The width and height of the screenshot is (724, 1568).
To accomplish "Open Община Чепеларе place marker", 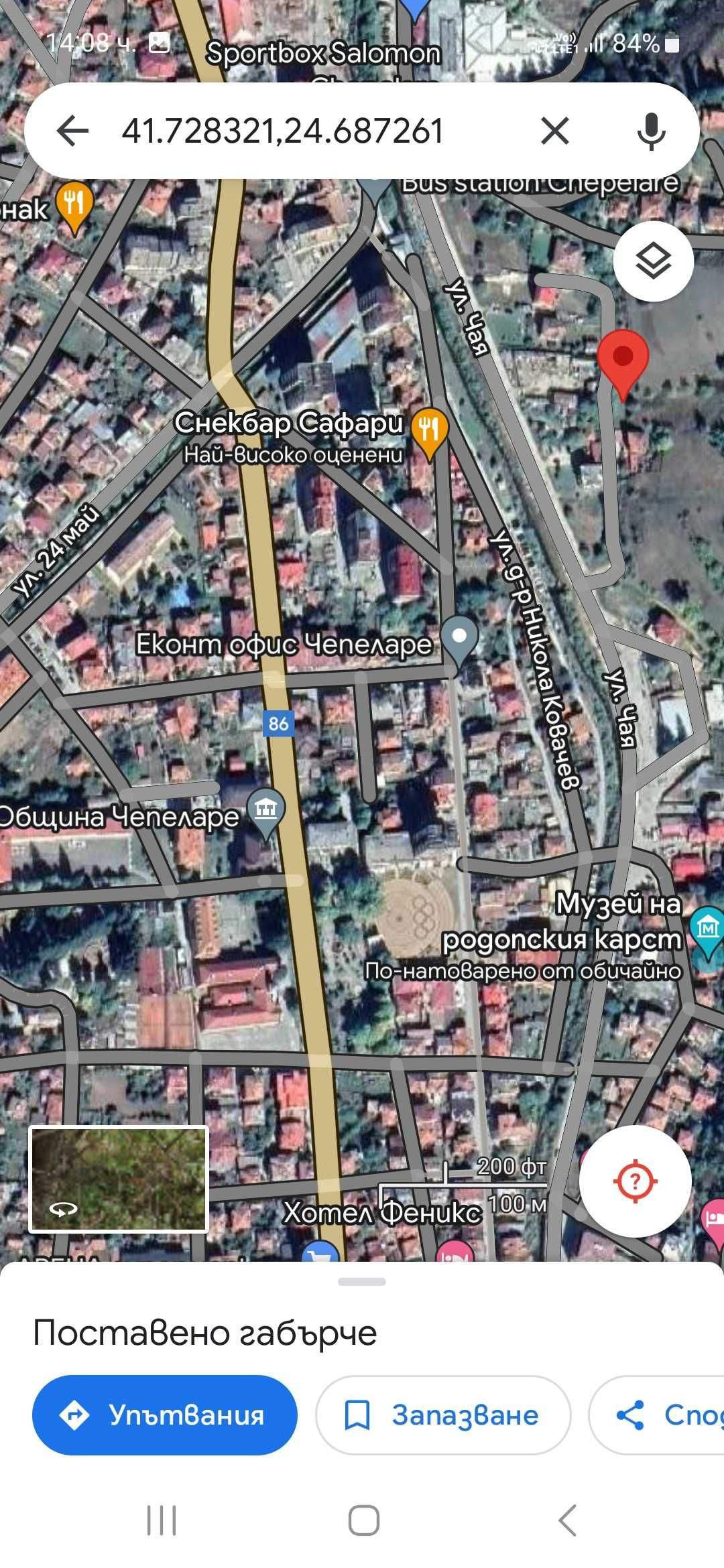I will coord(266,811).
